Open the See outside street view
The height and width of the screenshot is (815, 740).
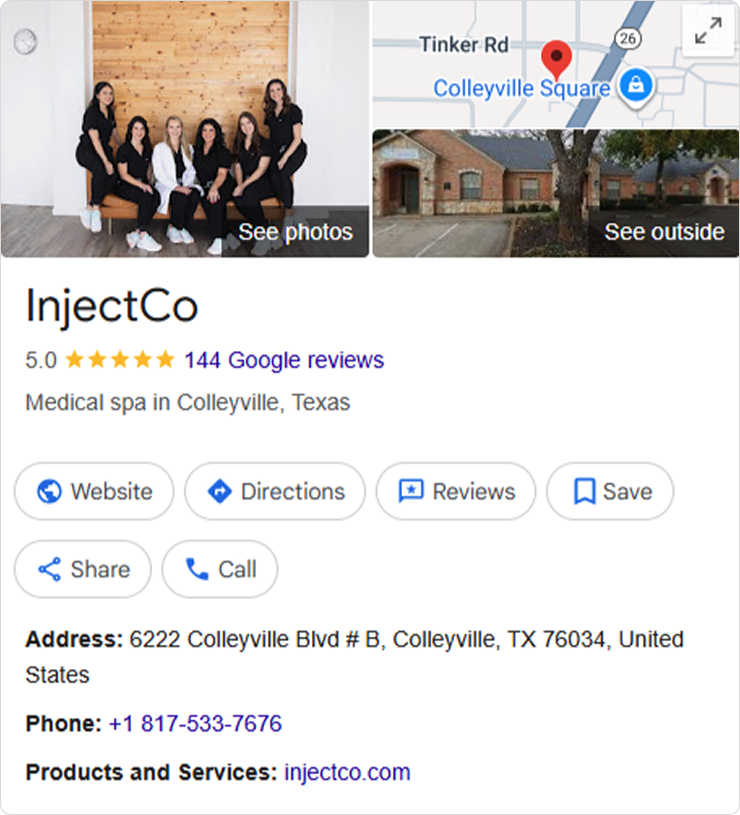coord(556,193)
